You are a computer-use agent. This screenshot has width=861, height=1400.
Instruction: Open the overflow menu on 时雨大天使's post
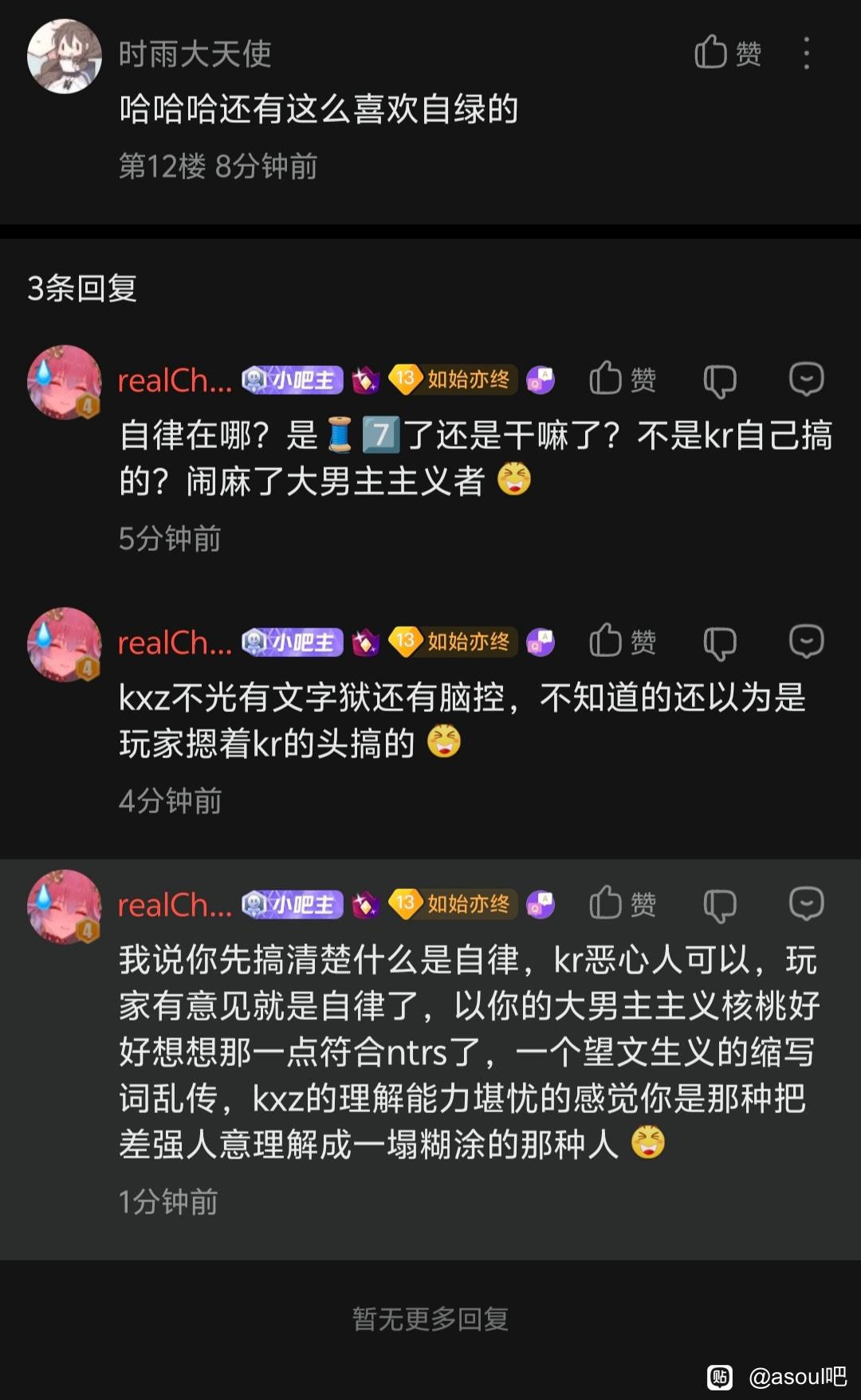click(807, 53)
